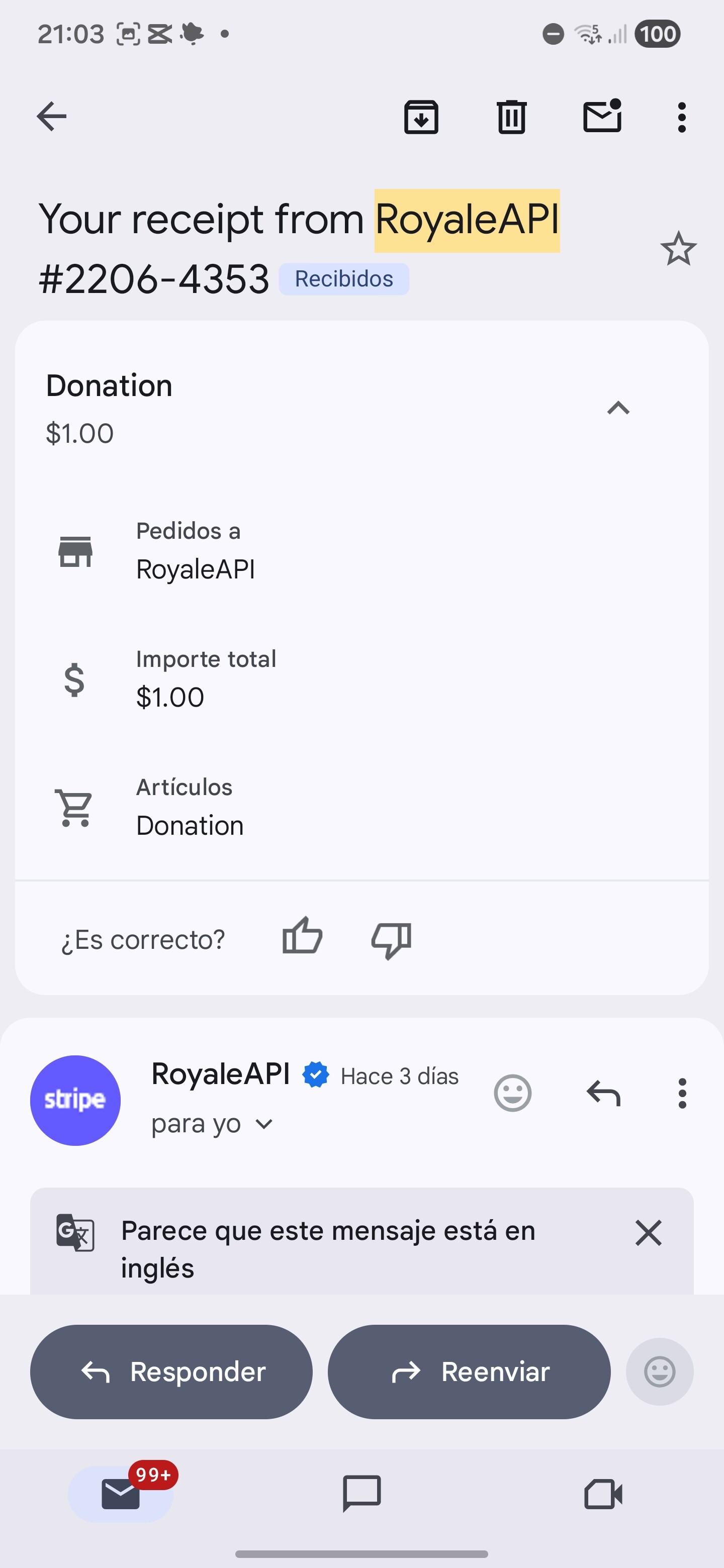Collapse the Donation summary card
The height and width of the screenshot is (1568, 724).
tap(618, 408)
